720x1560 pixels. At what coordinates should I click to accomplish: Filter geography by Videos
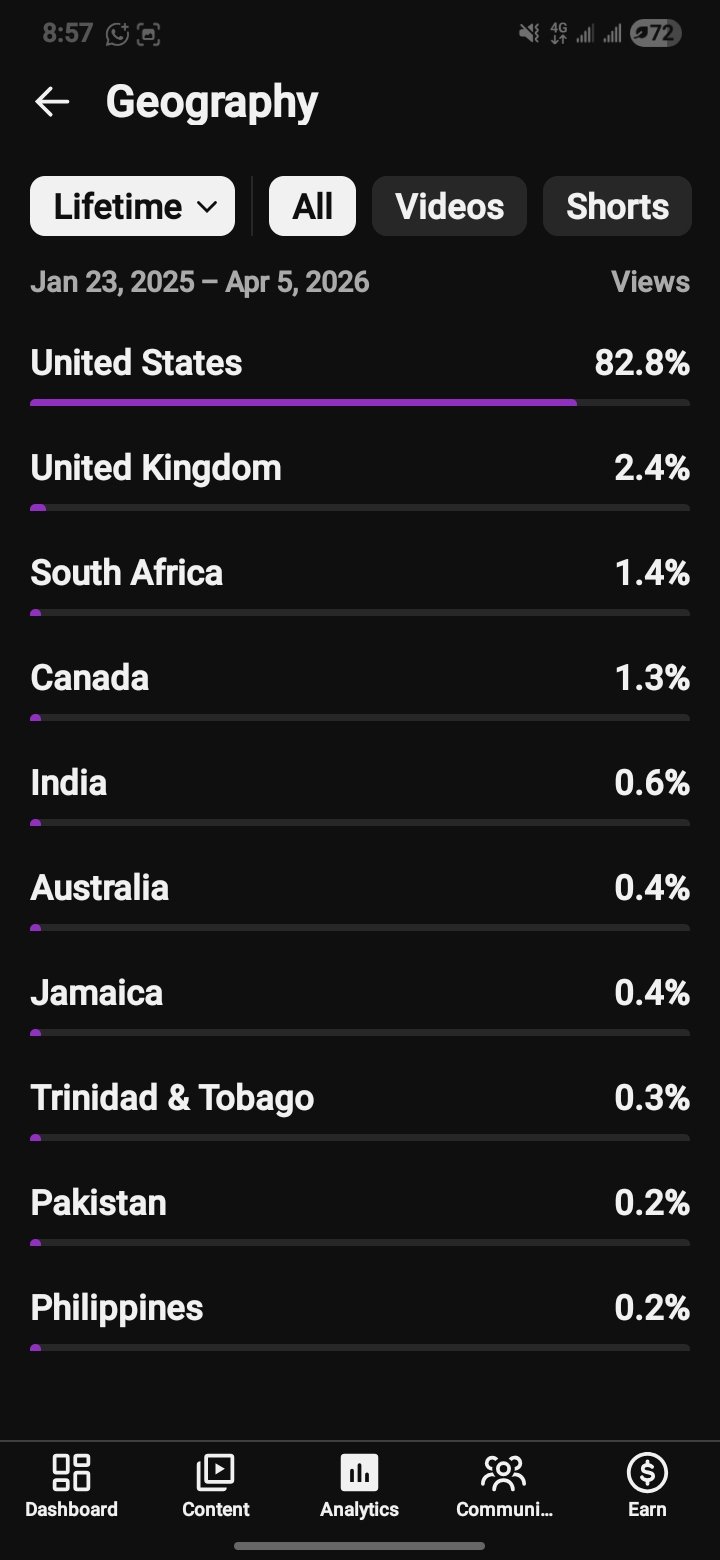click(449, 207)
